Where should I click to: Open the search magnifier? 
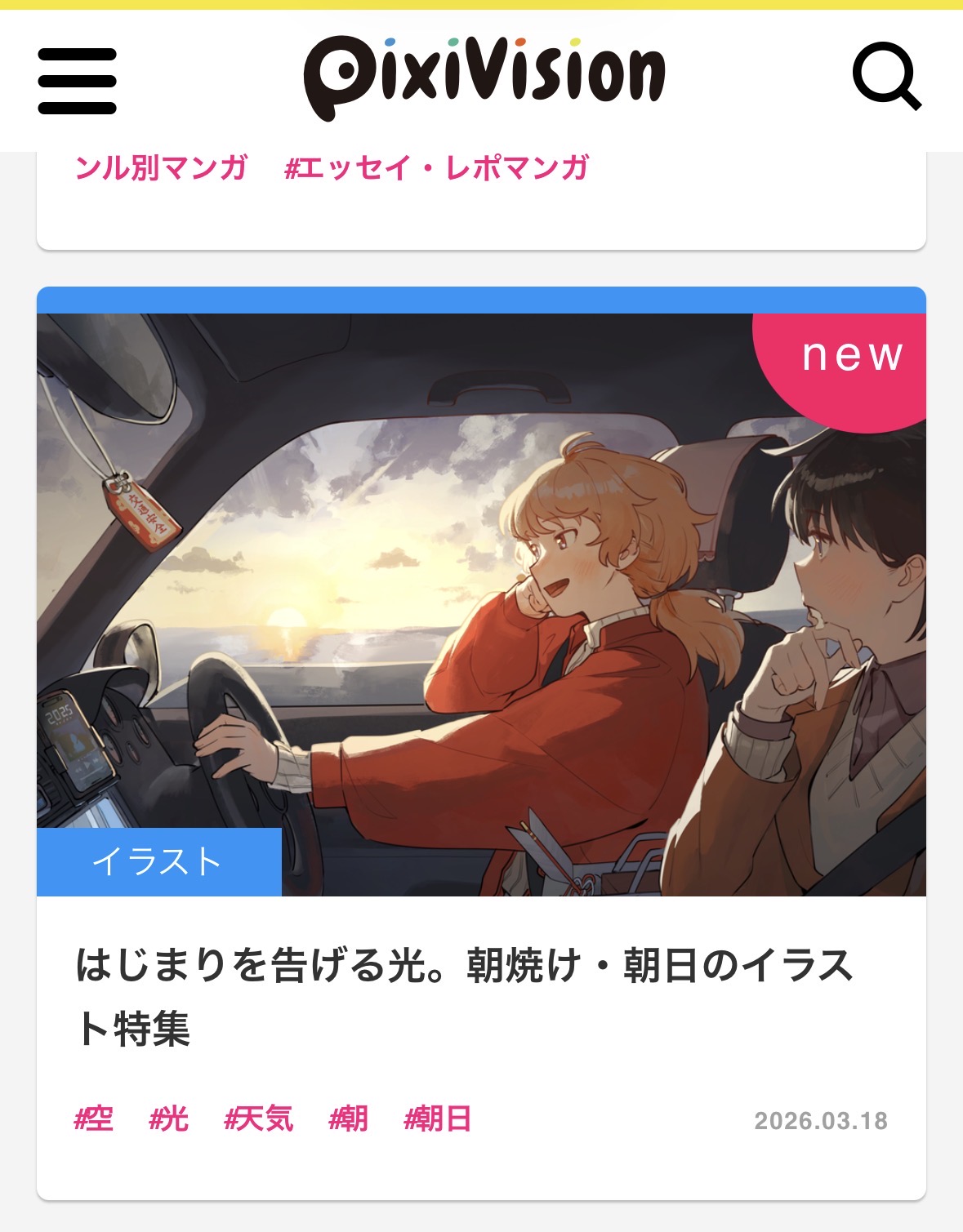[x=886, y=76]
